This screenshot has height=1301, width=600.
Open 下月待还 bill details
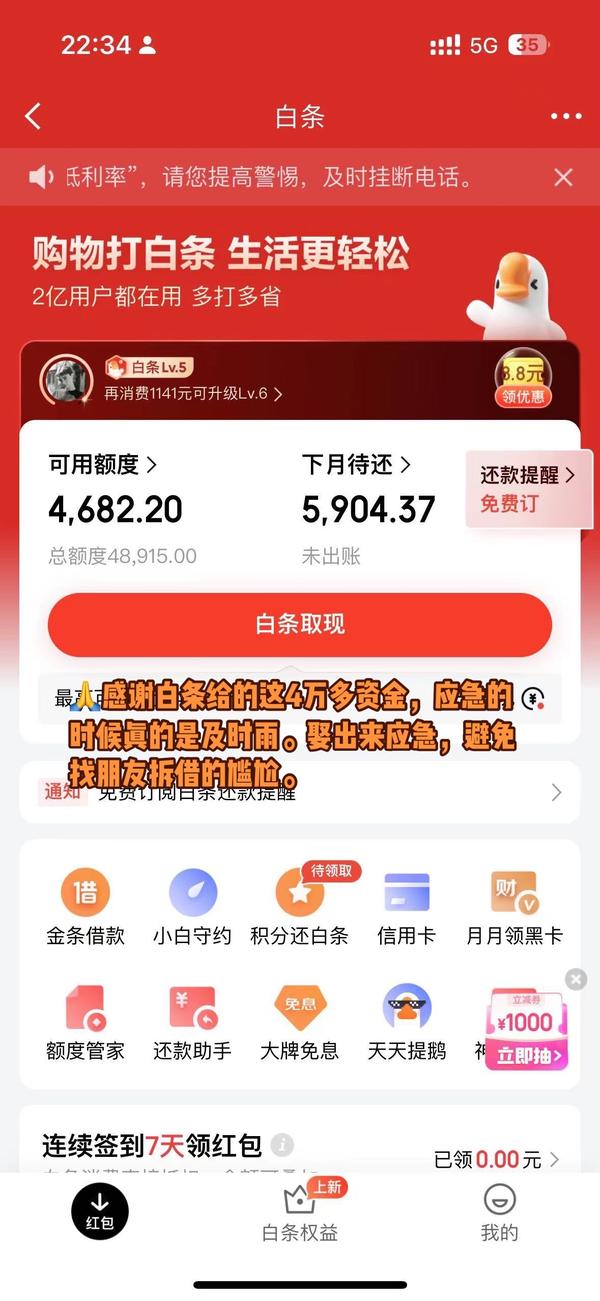tap(356, 465)
